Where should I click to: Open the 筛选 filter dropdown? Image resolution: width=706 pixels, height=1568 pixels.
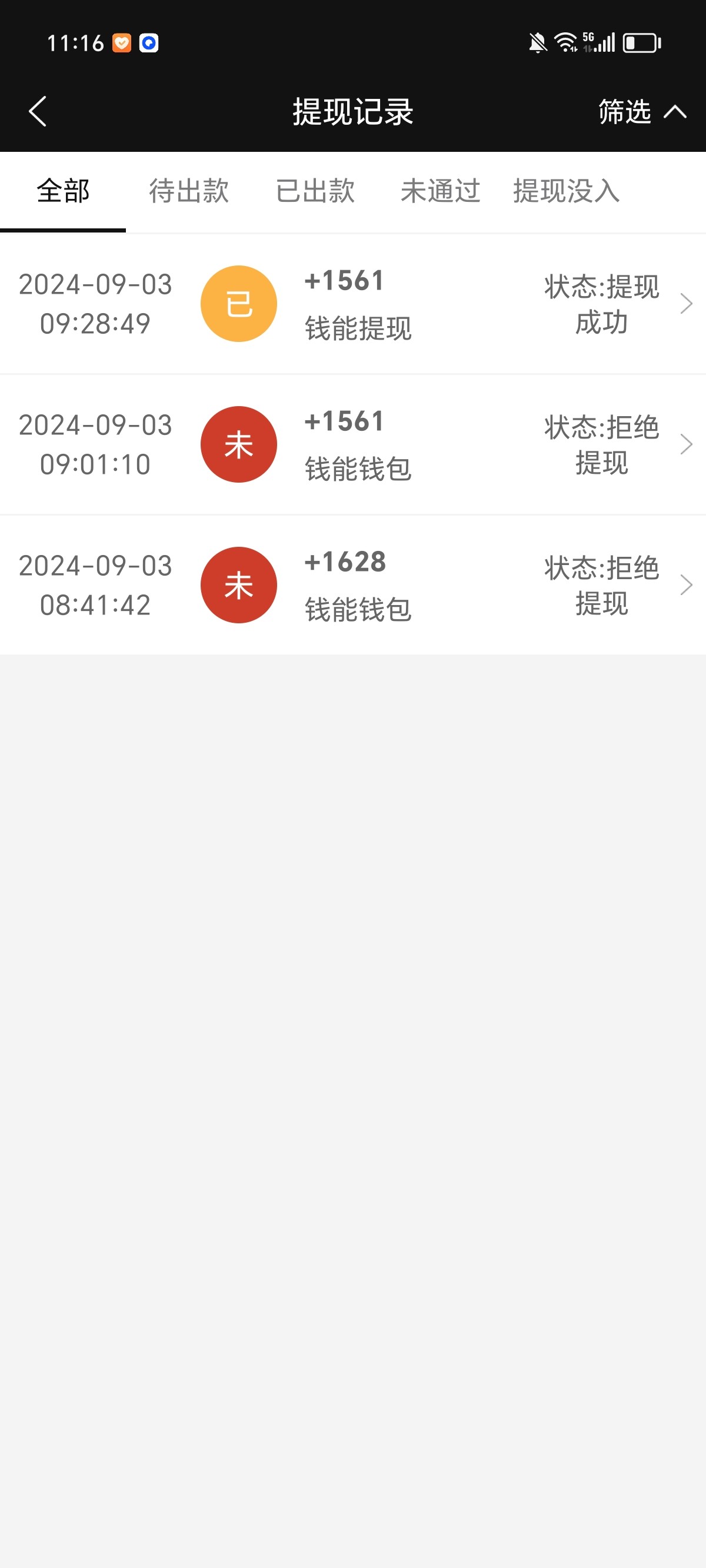[641, 112]
